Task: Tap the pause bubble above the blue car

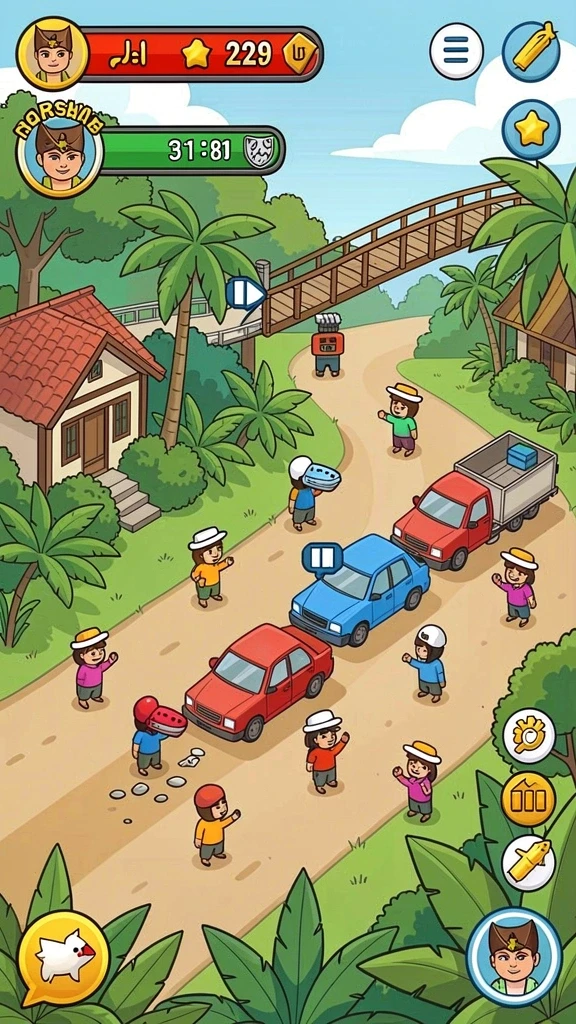Action: click(x=321, y=559)
